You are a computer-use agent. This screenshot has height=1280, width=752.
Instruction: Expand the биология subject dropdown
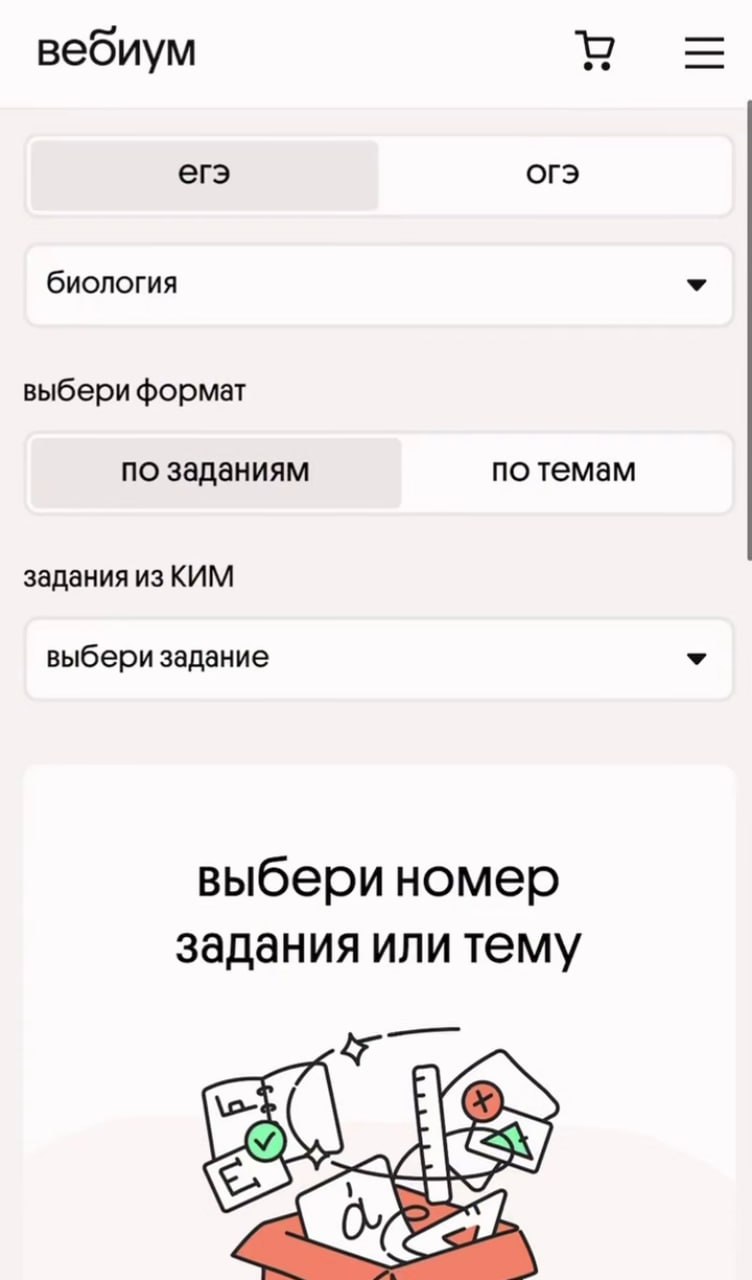(x=378, y=285)
